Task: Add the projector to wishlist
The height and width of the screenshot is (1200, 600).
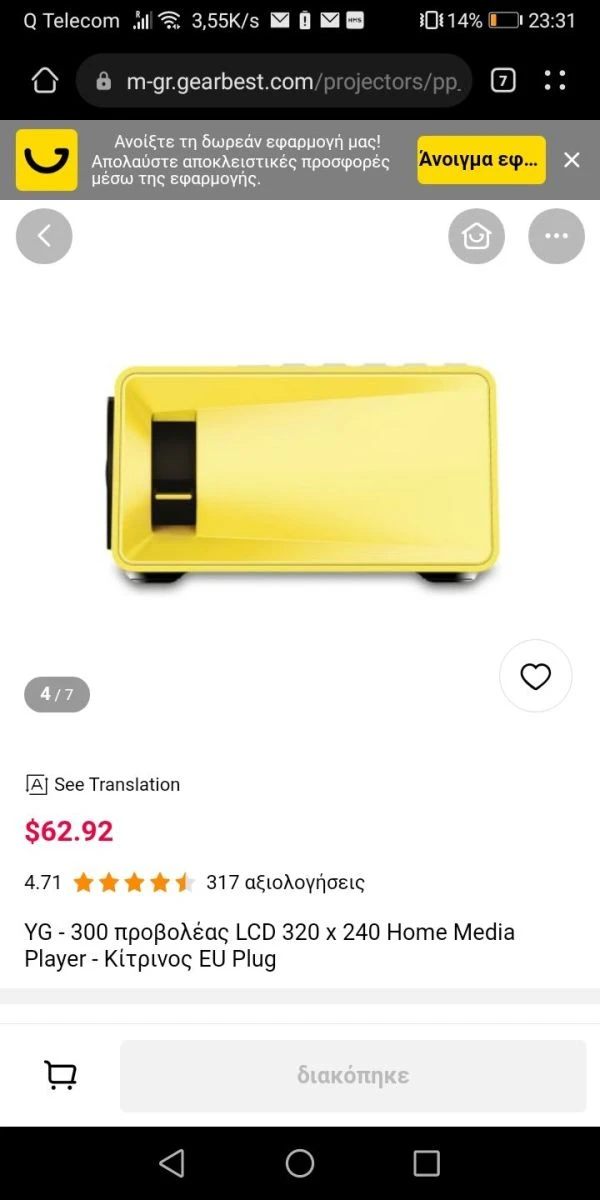Action: [x=535, y=677]
